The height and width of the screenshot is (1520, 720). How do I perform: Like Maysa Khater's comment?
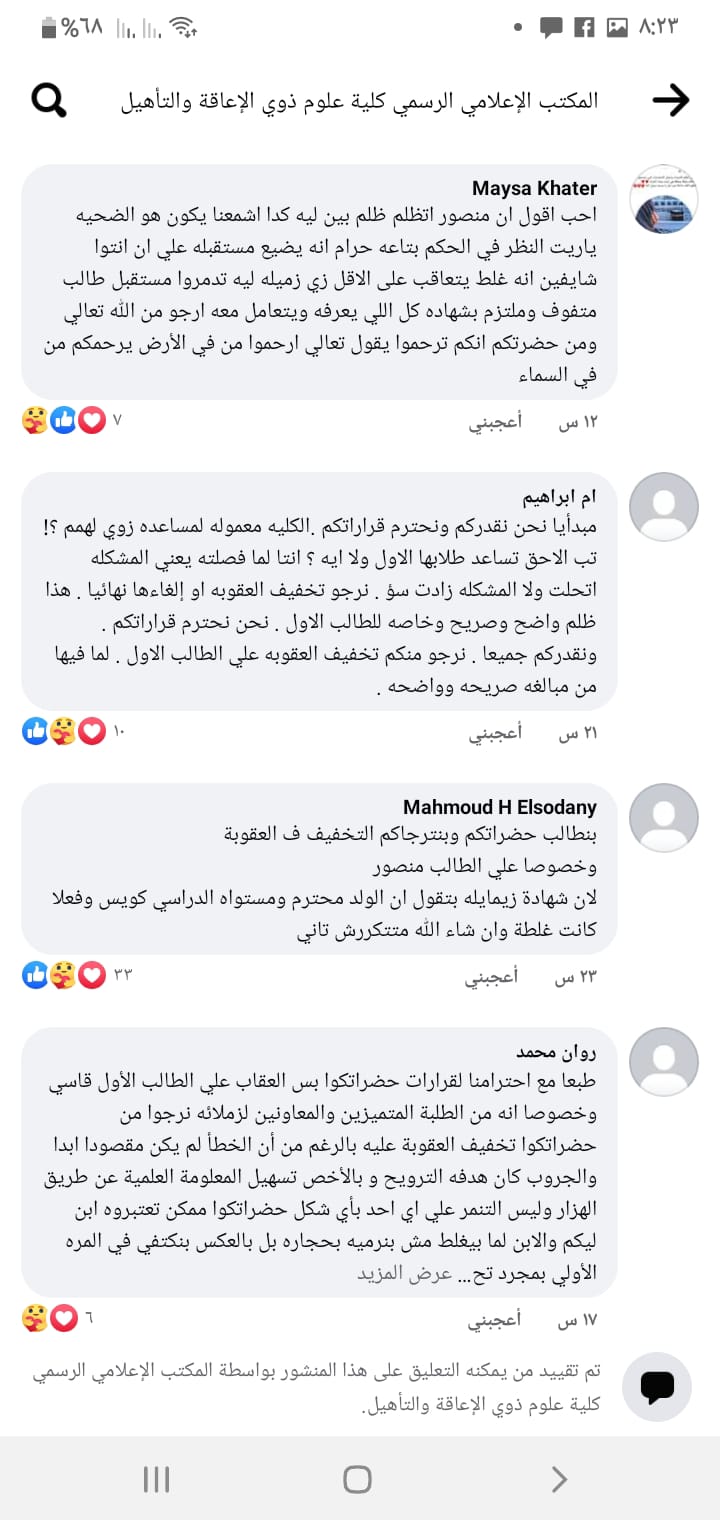coord(495,422)
